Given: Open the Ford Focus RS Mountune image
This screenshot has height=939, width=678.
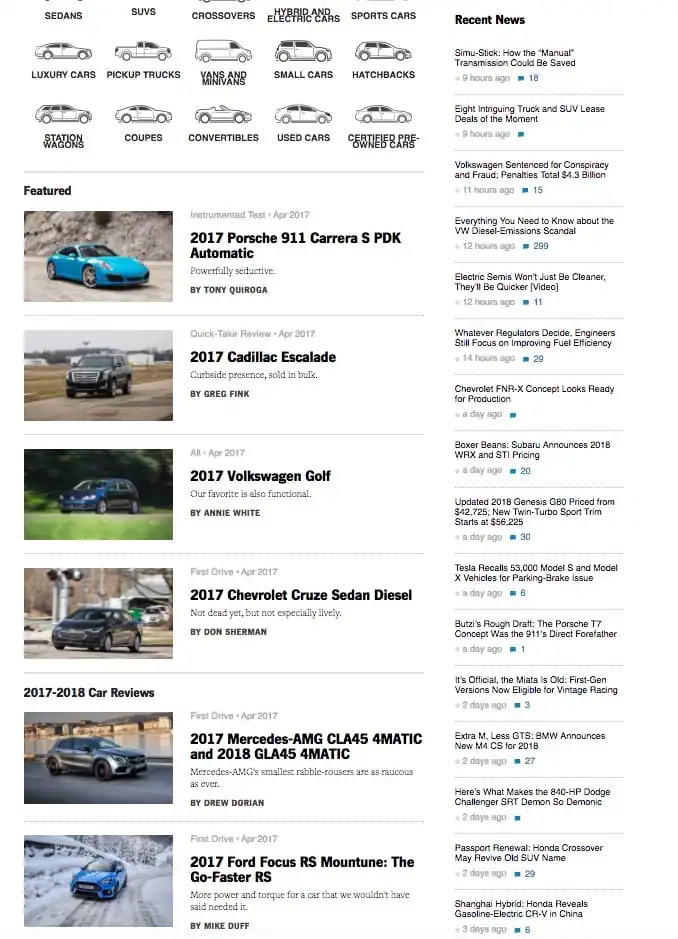Looking at the screenshot, I should pos(98,882).
